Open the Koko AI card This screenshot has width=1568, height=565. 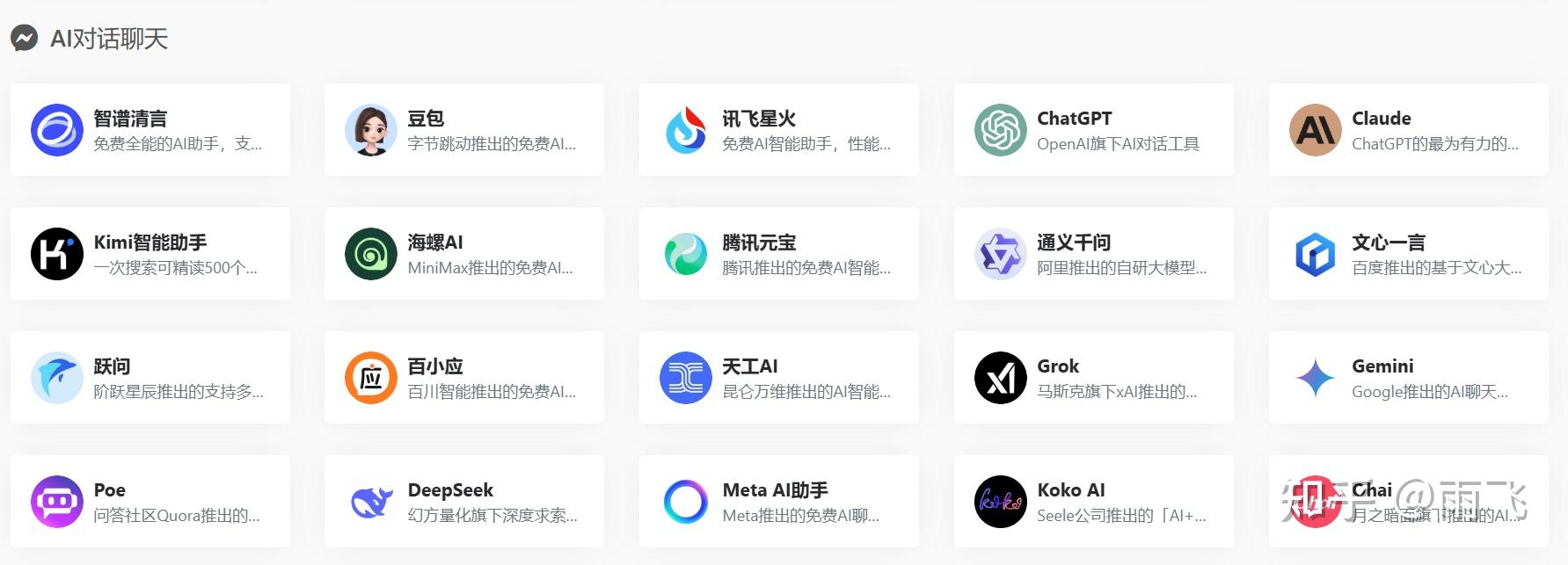tap(1093, 502)
